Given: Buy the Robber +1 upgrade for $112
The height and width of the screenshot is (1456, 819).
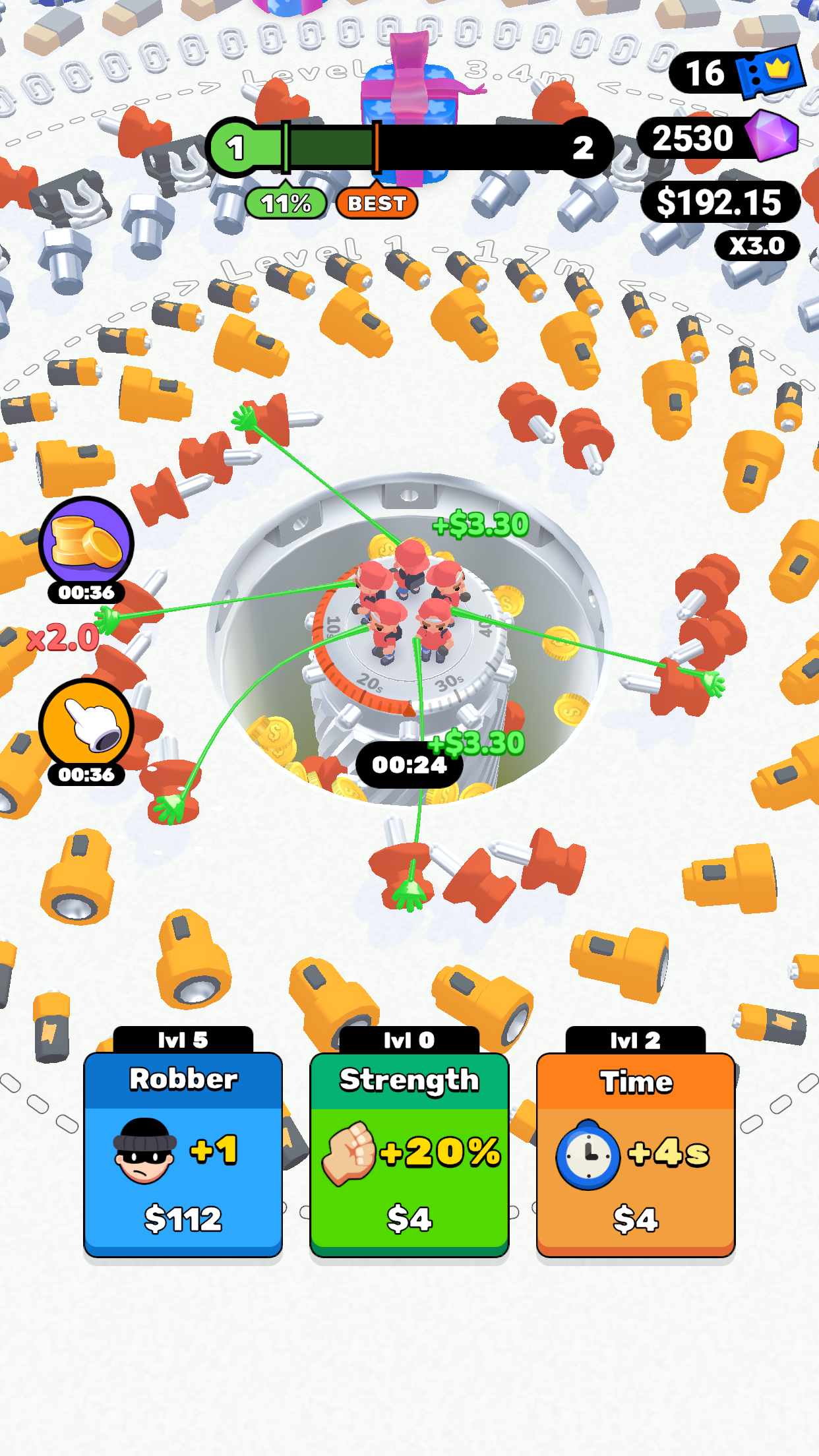Looking at the screenshot, I should 183,1154.
